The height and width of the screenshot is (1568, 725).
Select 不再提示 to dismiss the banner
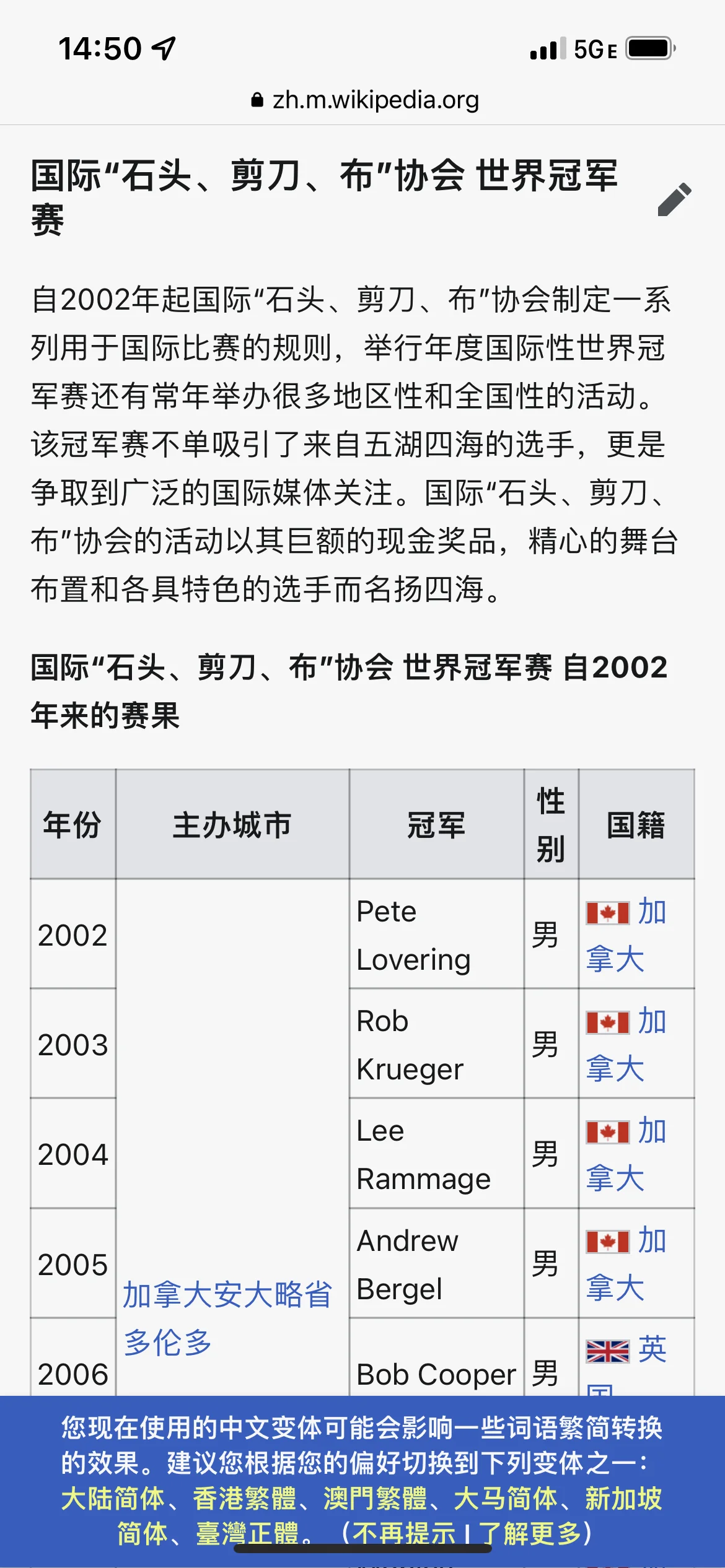coord(404,1533)
